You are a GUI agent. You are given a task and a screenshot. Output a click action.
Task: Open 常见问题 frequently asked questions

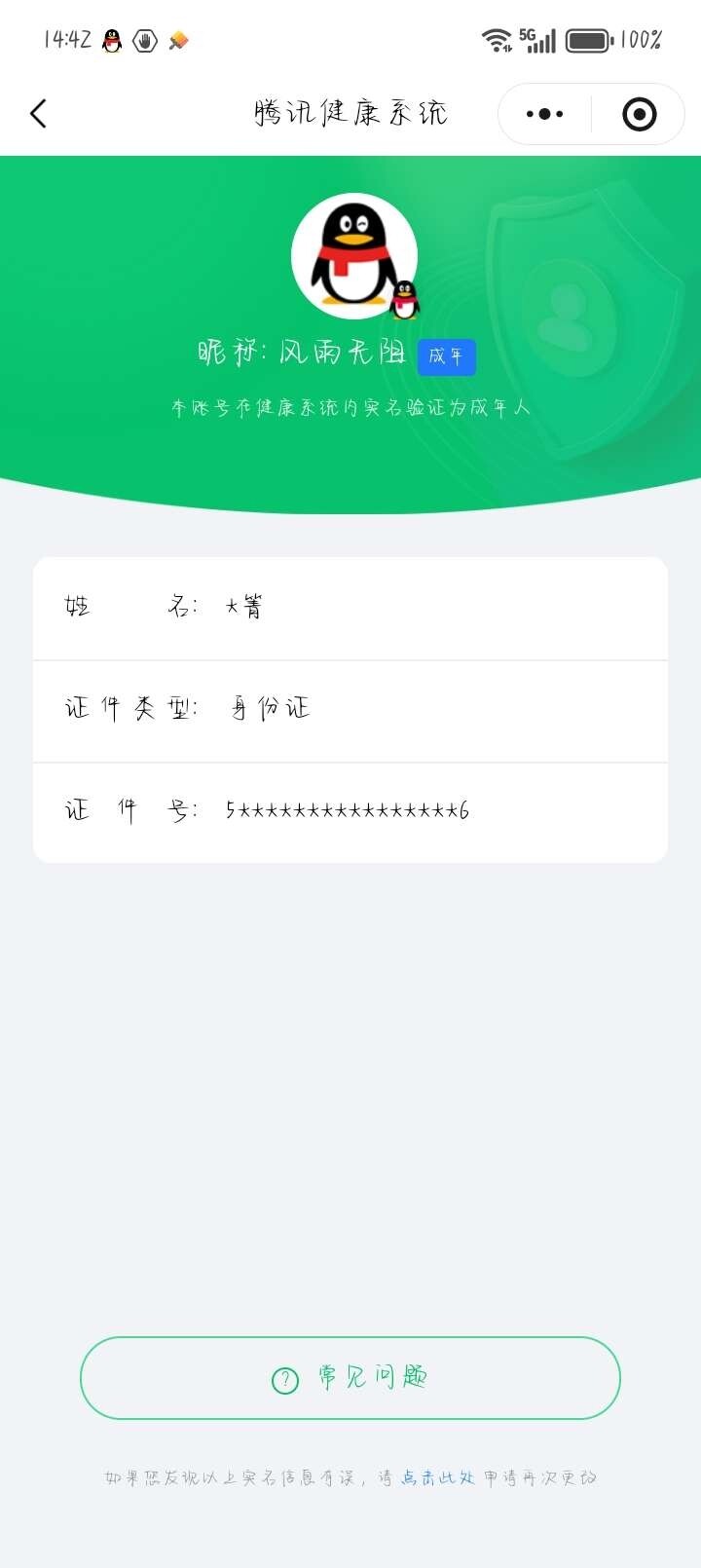click(350, 1378)
